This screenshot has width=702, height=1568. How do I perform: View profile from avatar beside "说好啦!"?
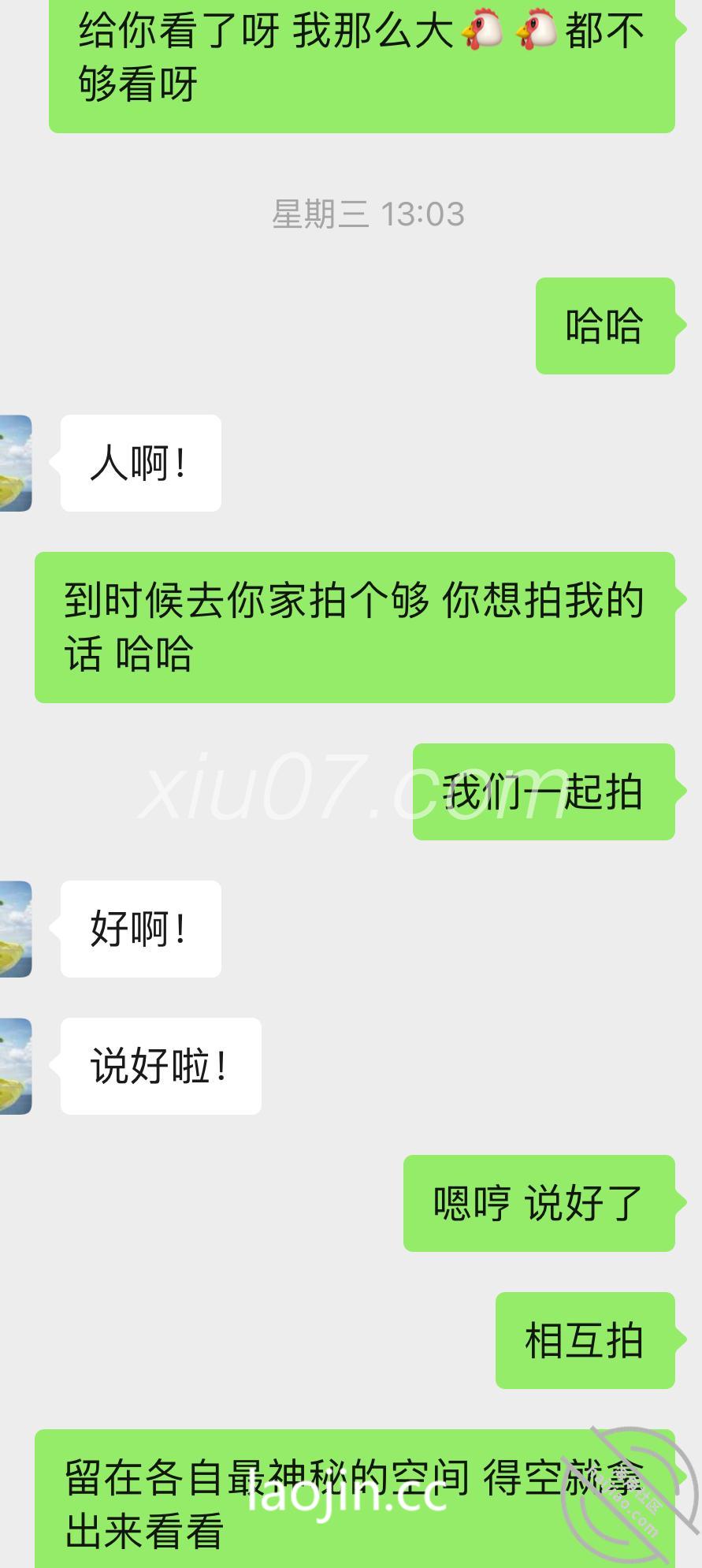[14, 1067]
